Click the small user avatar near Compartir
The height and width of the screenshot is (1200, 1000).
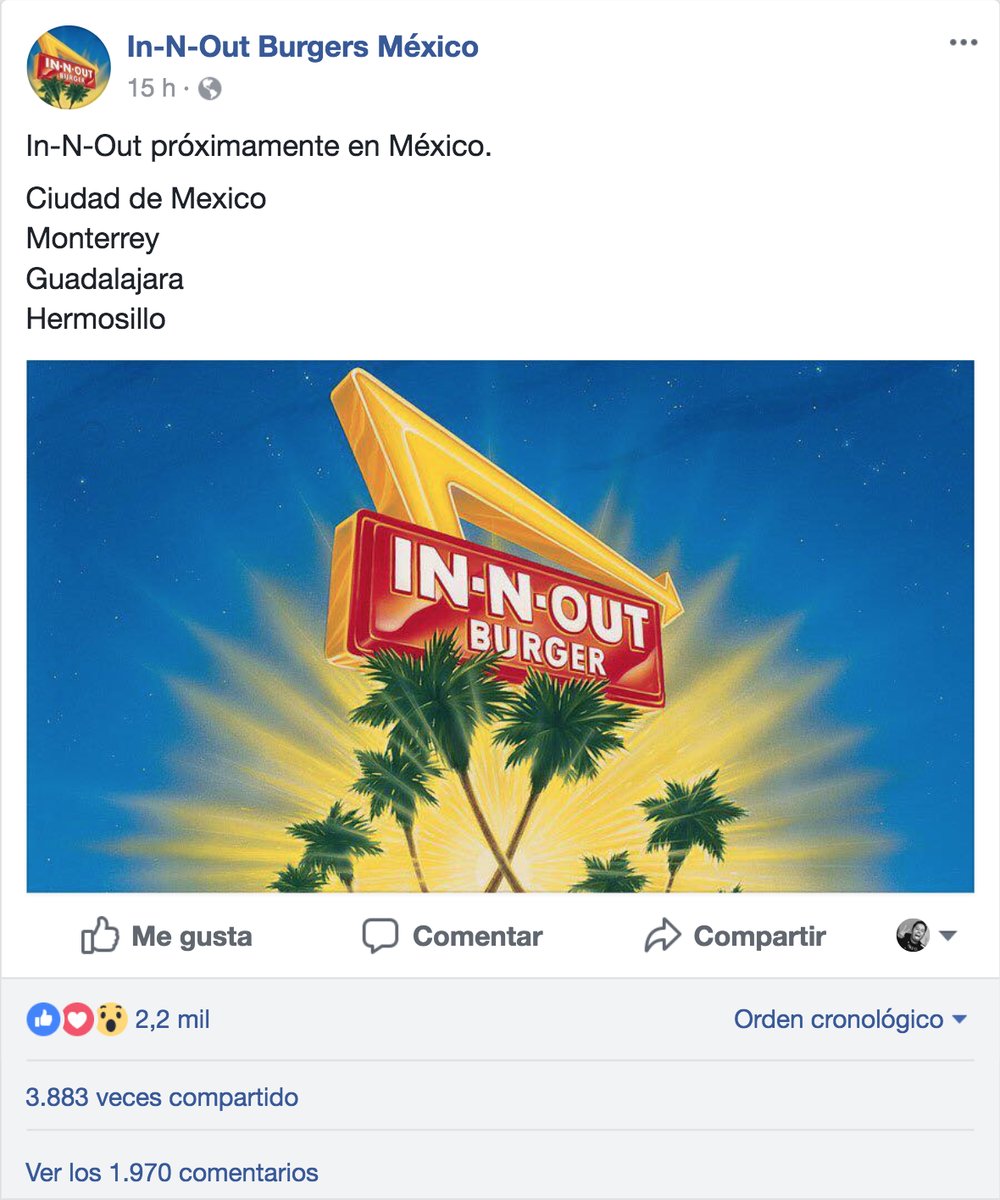point(914,935)
